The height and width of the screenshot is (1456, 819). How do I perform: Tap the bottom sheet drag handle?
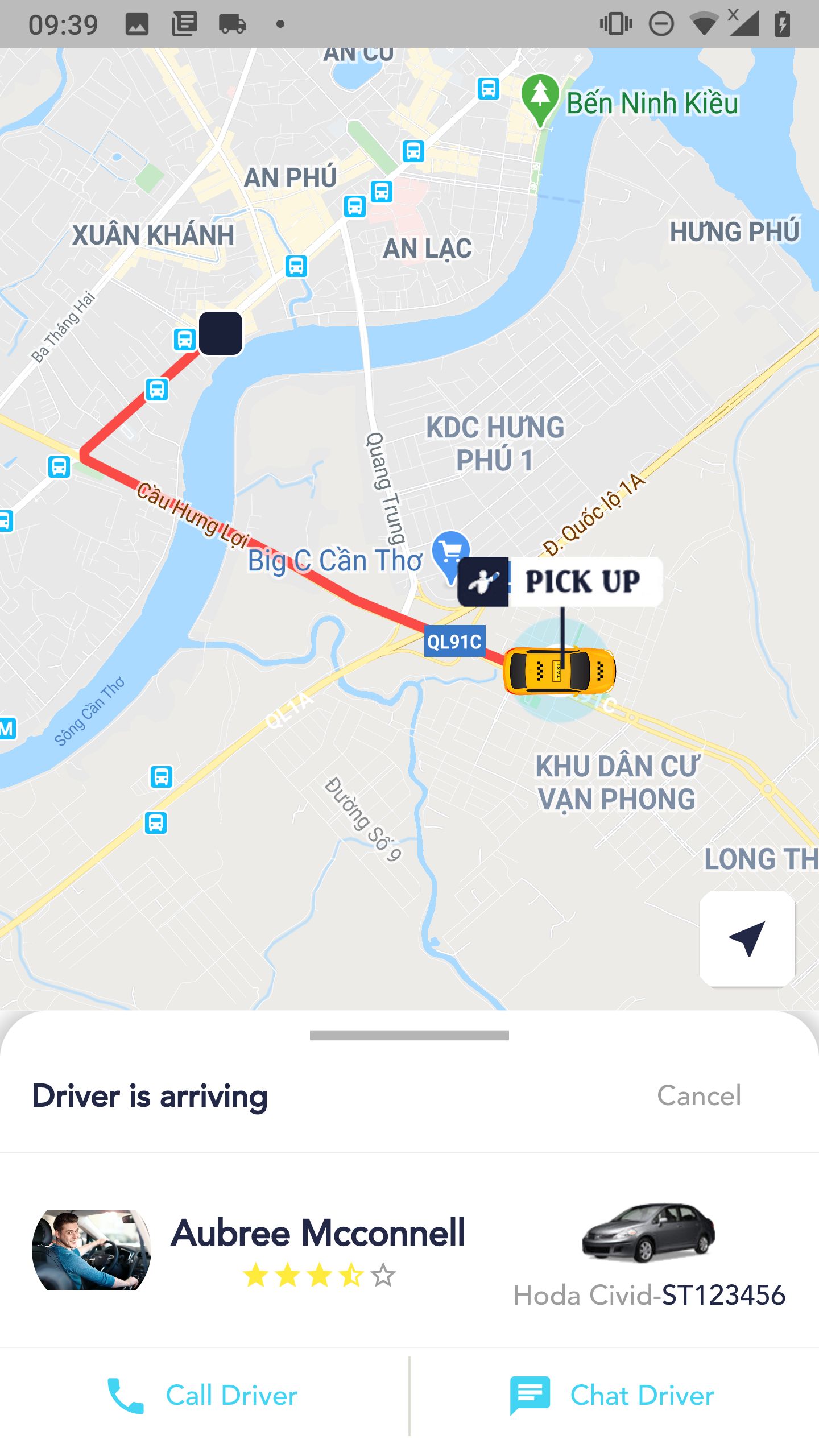409,1035
